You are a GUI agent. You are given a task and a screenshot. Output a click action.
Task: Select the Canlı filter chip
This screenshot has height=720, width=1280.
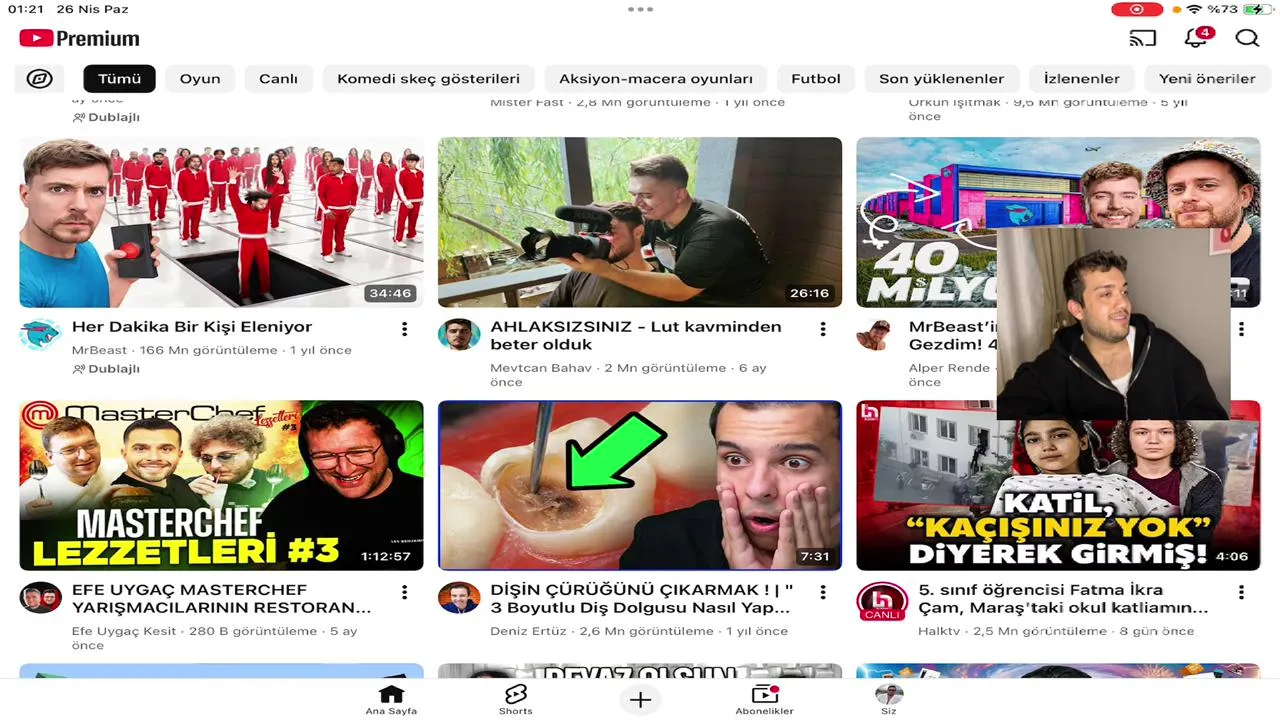coord(278,79)
